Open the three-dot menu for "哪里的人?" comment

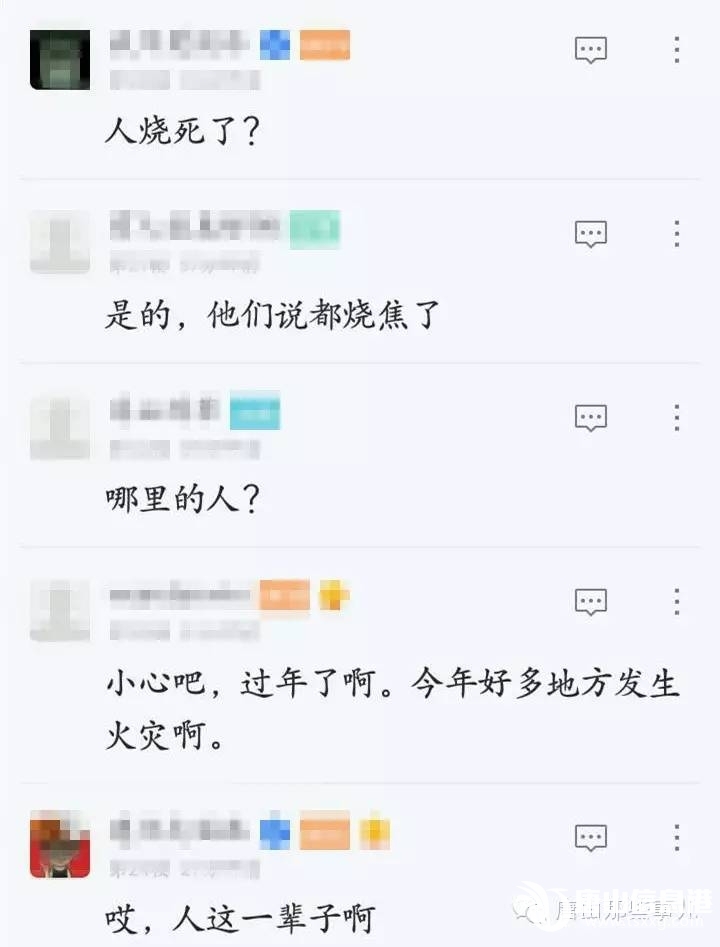pyautogui.click(x=677, y=418)
